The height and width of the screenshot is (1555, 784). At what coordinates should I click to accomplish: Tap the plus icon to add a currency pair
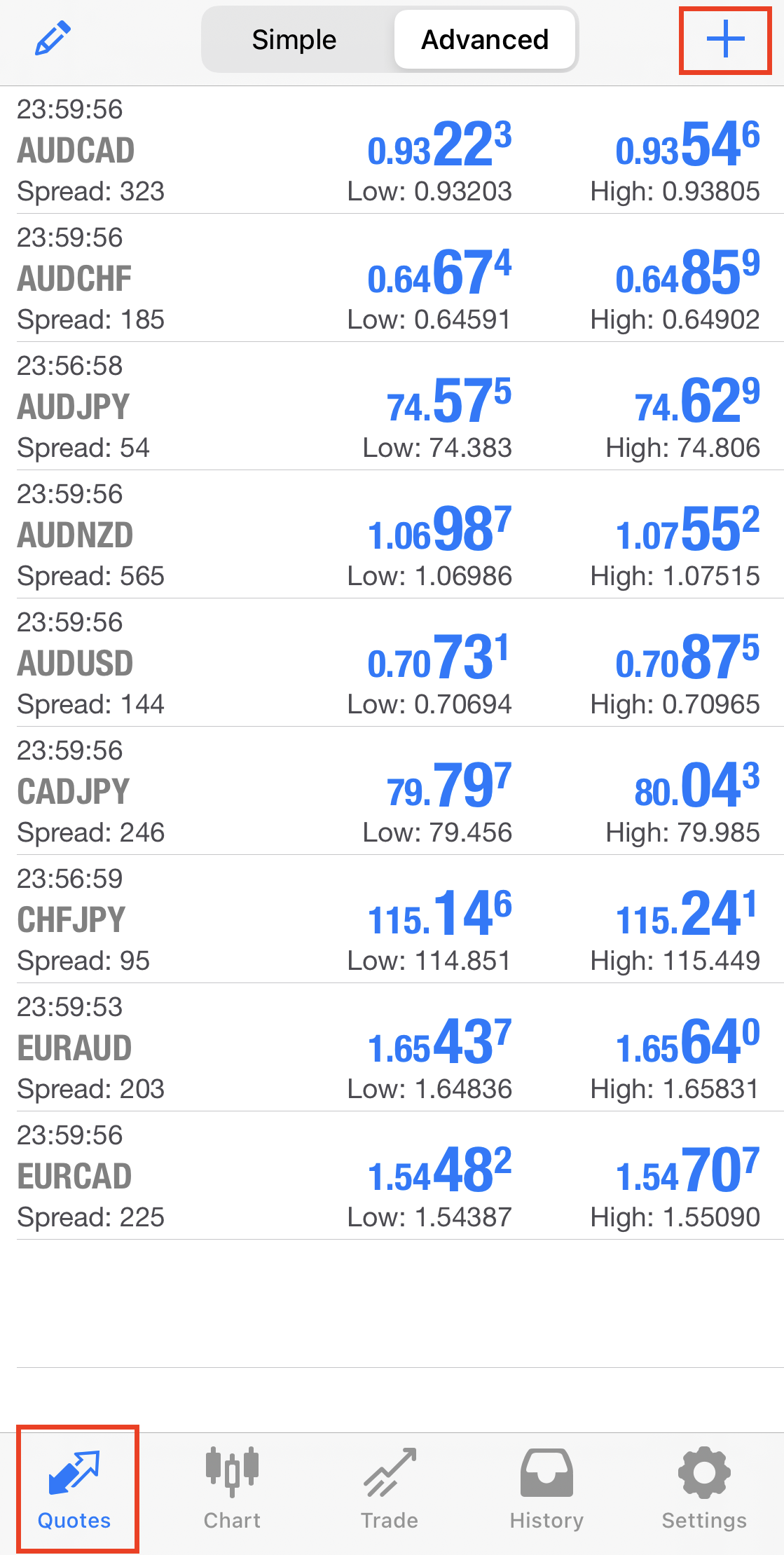point(724,40)
